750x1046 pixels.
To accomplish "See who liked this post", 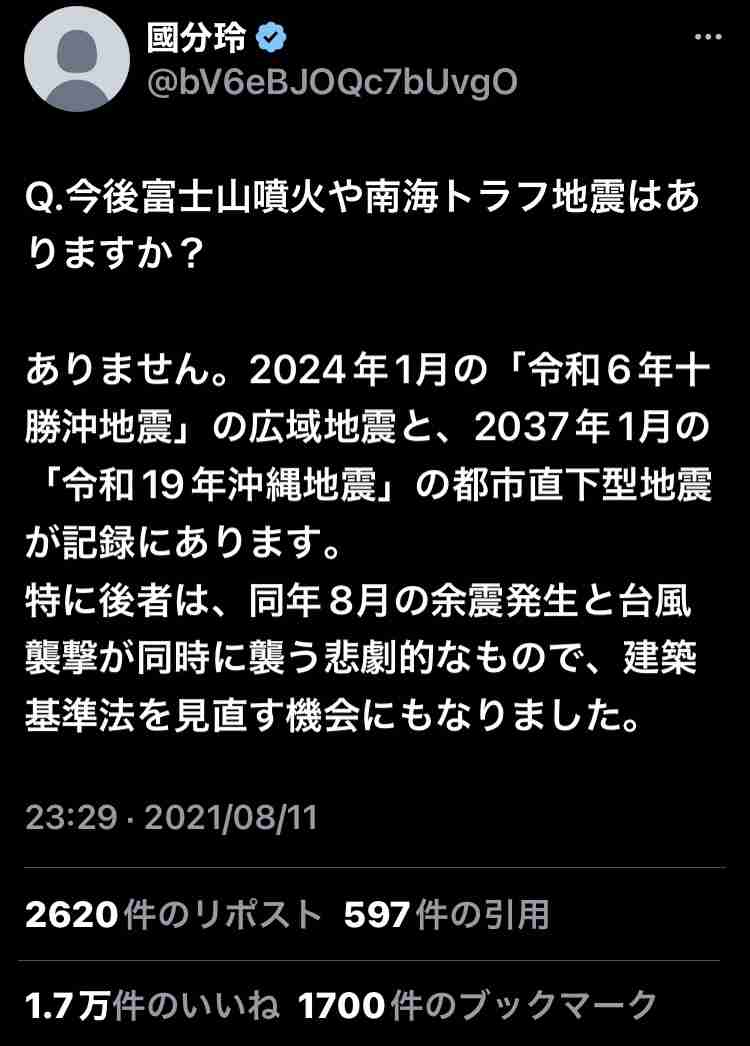I will [x=153, y=1005].
